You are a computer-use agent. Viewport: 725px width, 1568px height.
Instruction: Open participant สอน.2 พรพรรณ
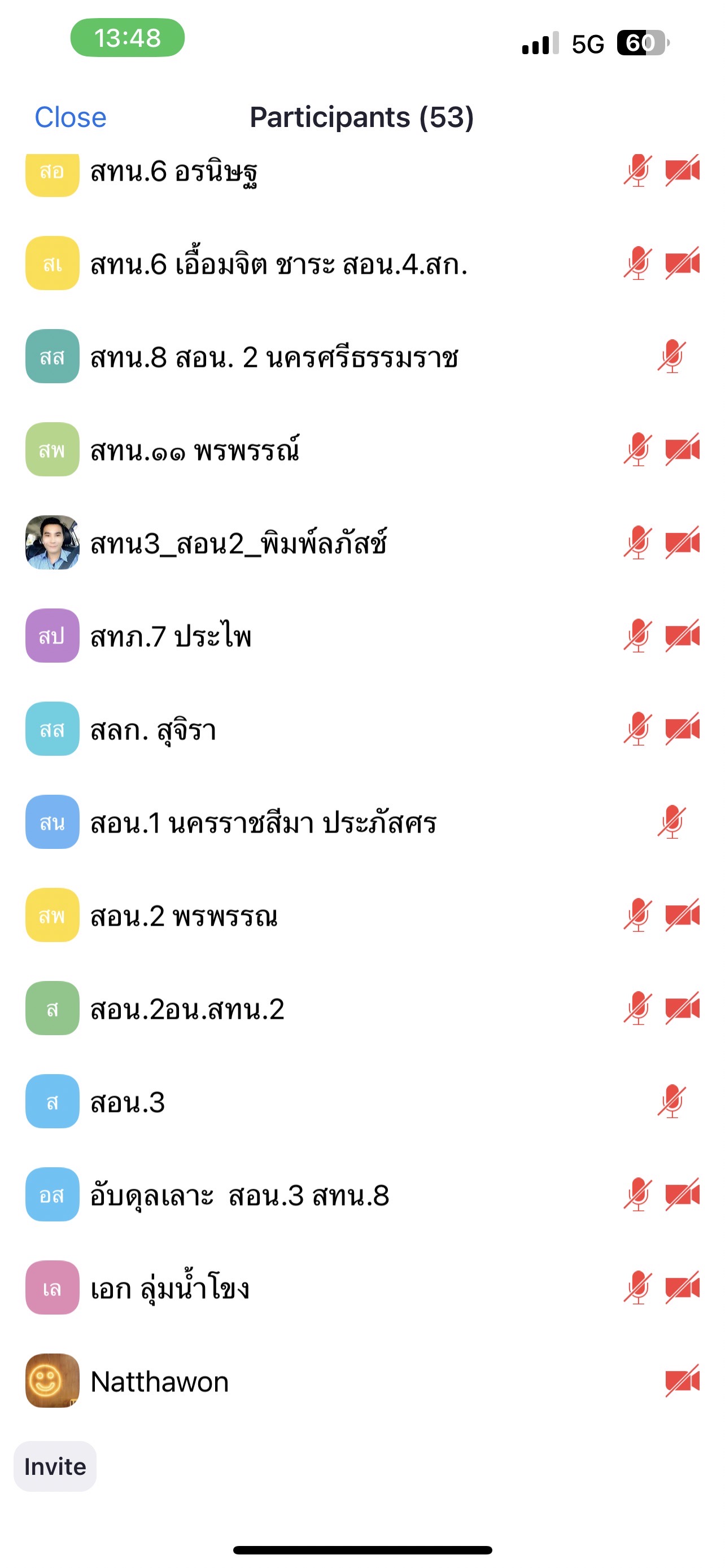[184, 916]
